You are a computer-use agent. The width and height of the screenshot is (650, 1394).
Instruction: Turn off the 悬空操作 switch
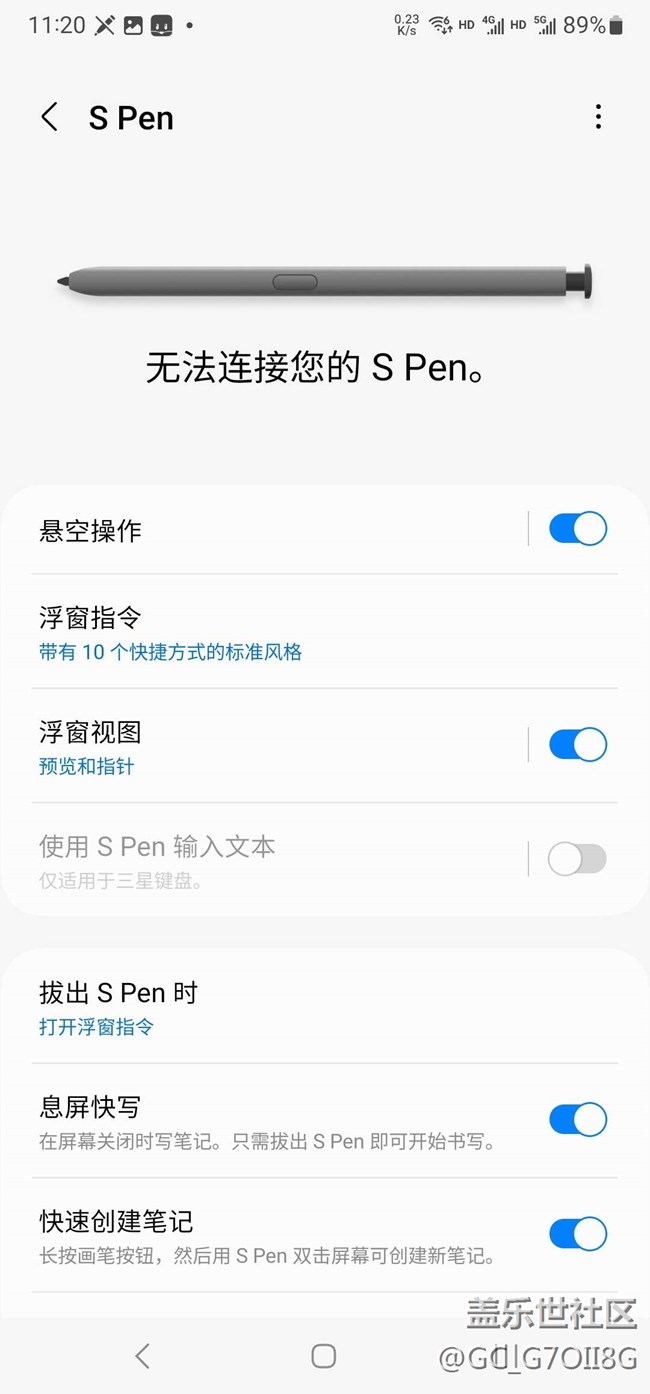point(577,529)
